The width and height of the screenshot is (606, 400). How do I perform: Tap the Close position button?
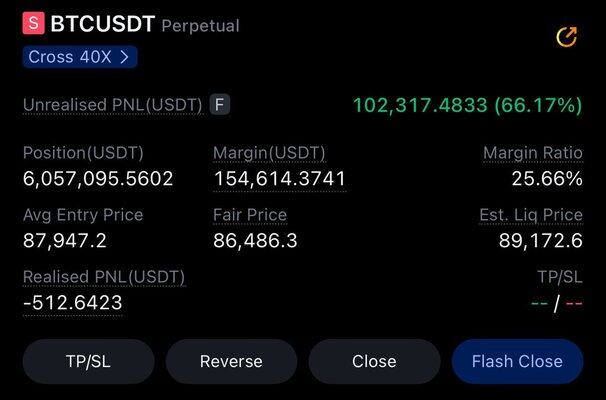coord(374,361)
